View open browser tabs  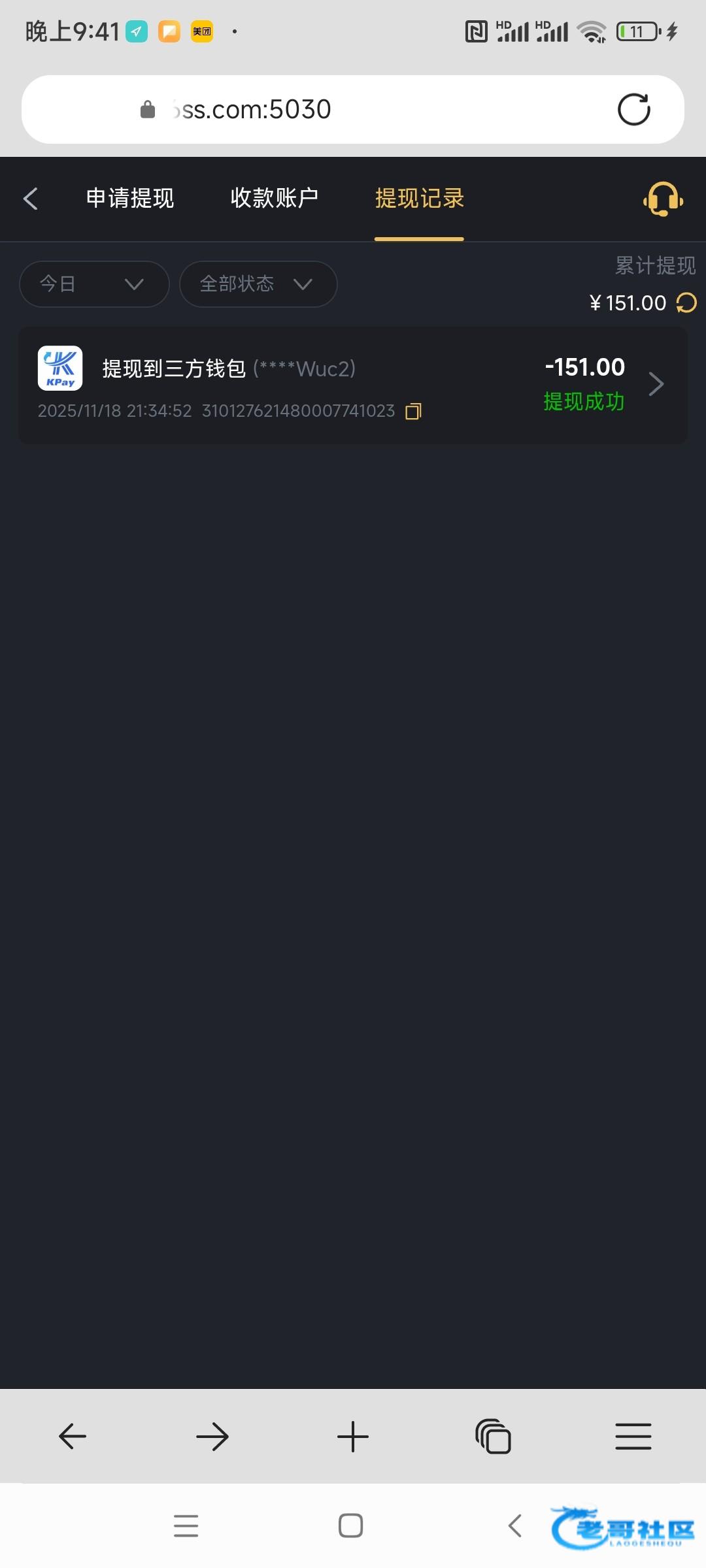(x=494, y=1437)
